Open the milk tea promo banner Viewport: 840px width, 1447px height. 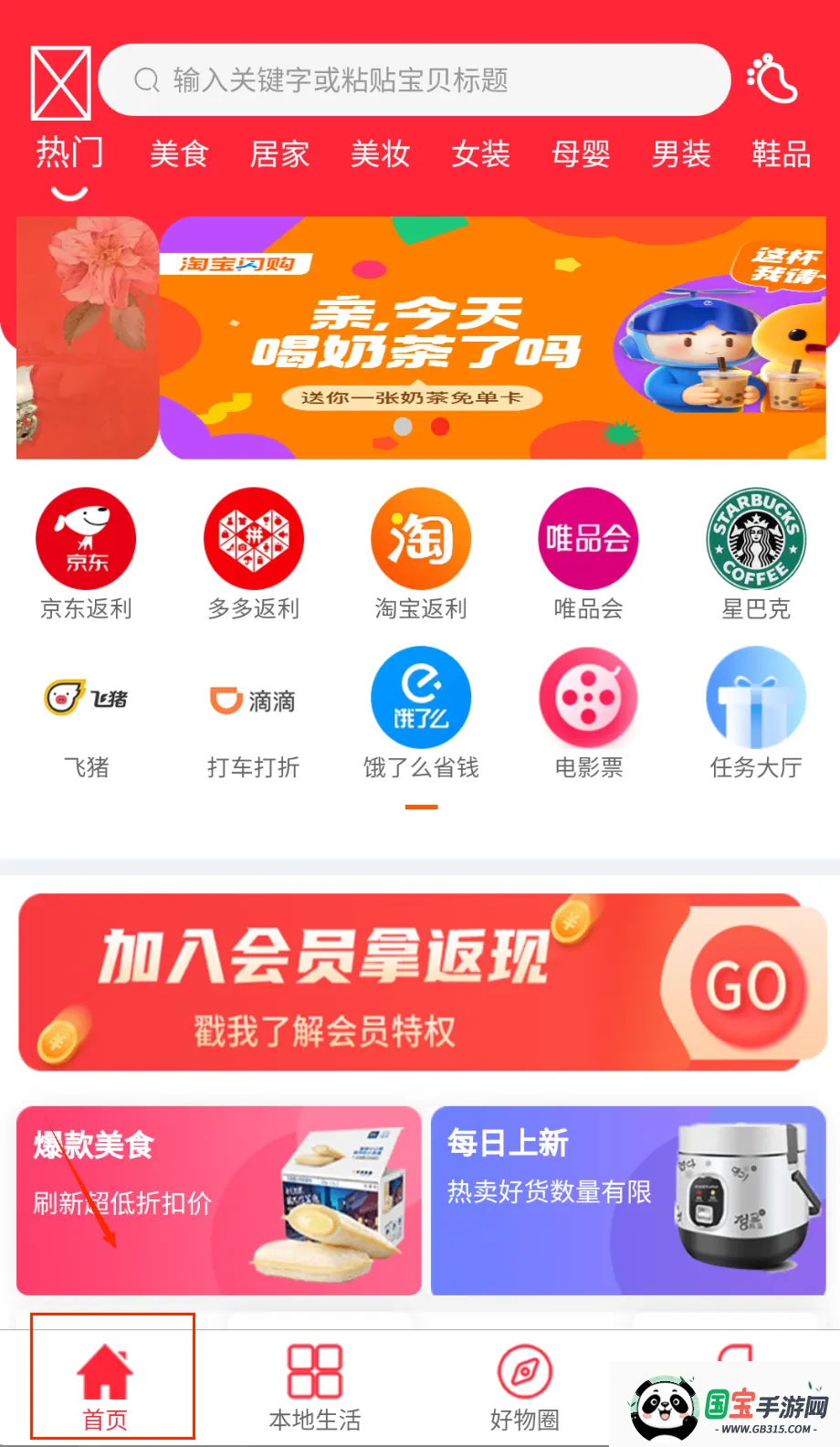[x=493, y=338]
